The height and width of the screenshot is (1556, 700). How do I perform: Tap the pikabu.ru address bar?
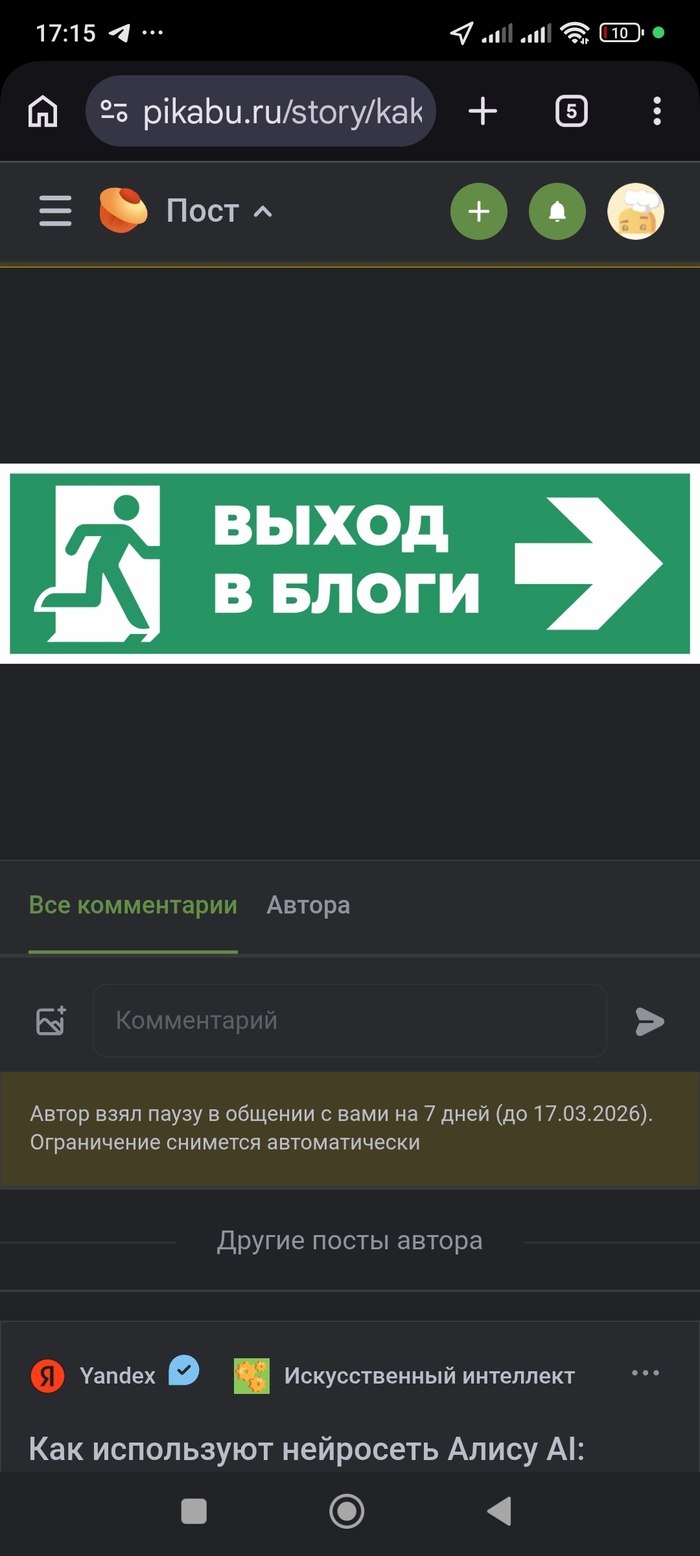coord(270,111)
